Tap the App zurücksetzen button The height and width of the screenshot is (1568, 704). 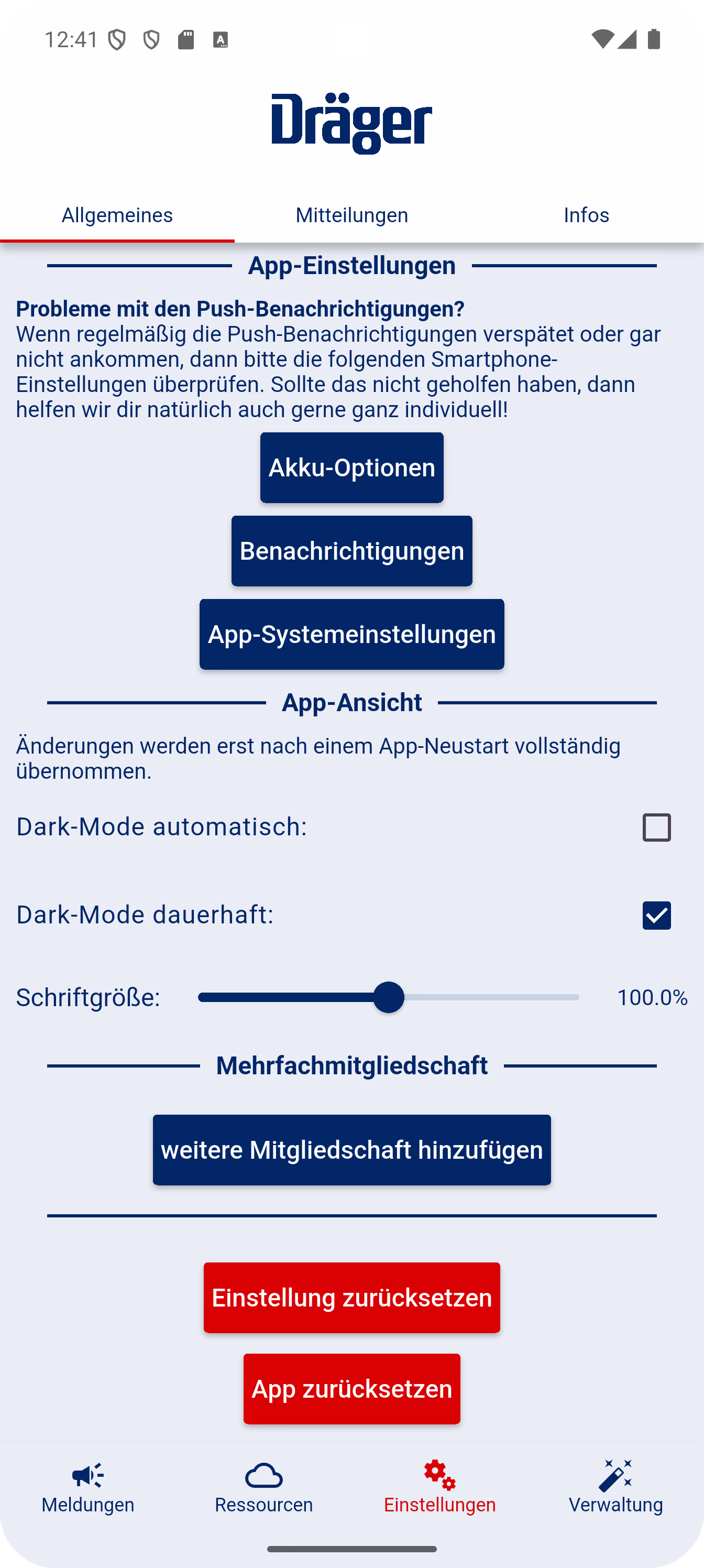coord(351,1389)
